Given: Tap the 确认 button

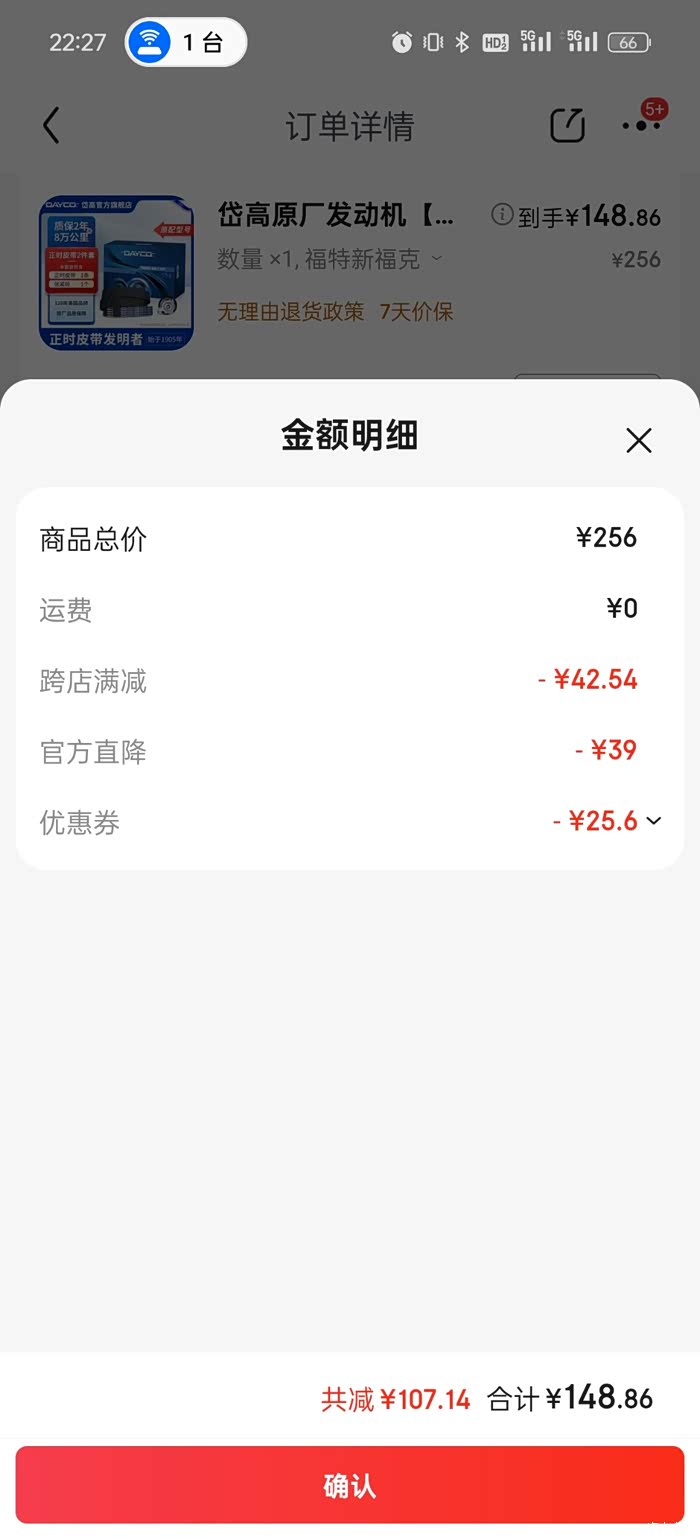Looking at the screenshot, I should (x=350, y=1485).
